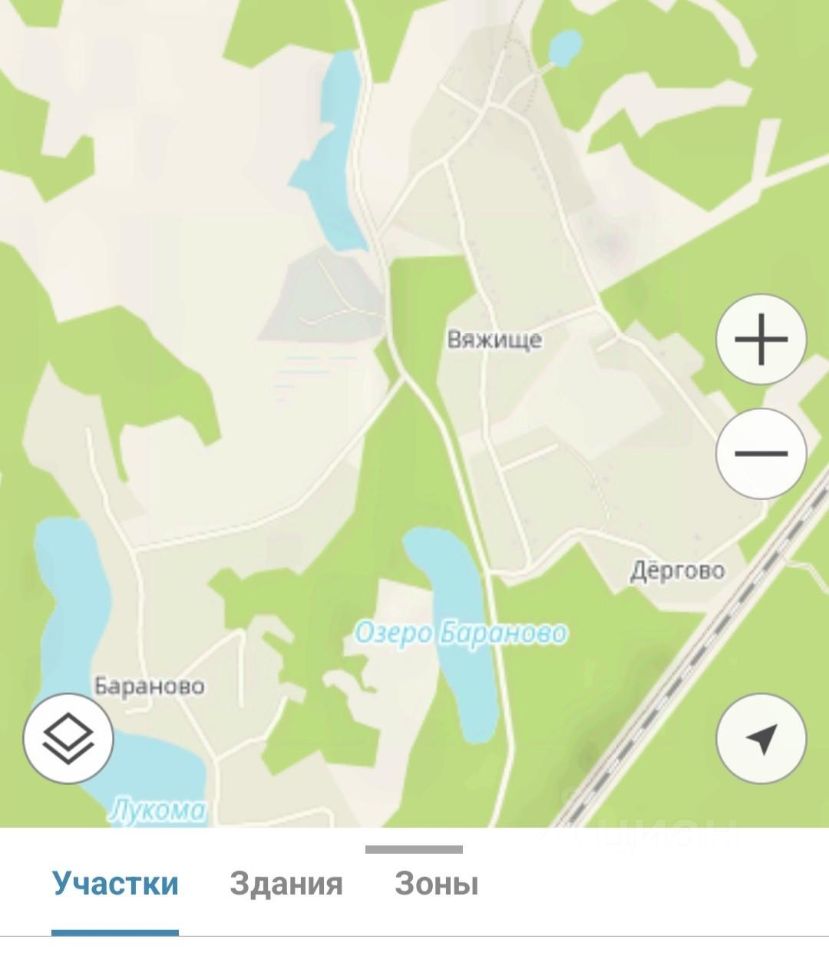Switch to the Здания tab
This screenshot has height=960, width=829.
point(286,884)
